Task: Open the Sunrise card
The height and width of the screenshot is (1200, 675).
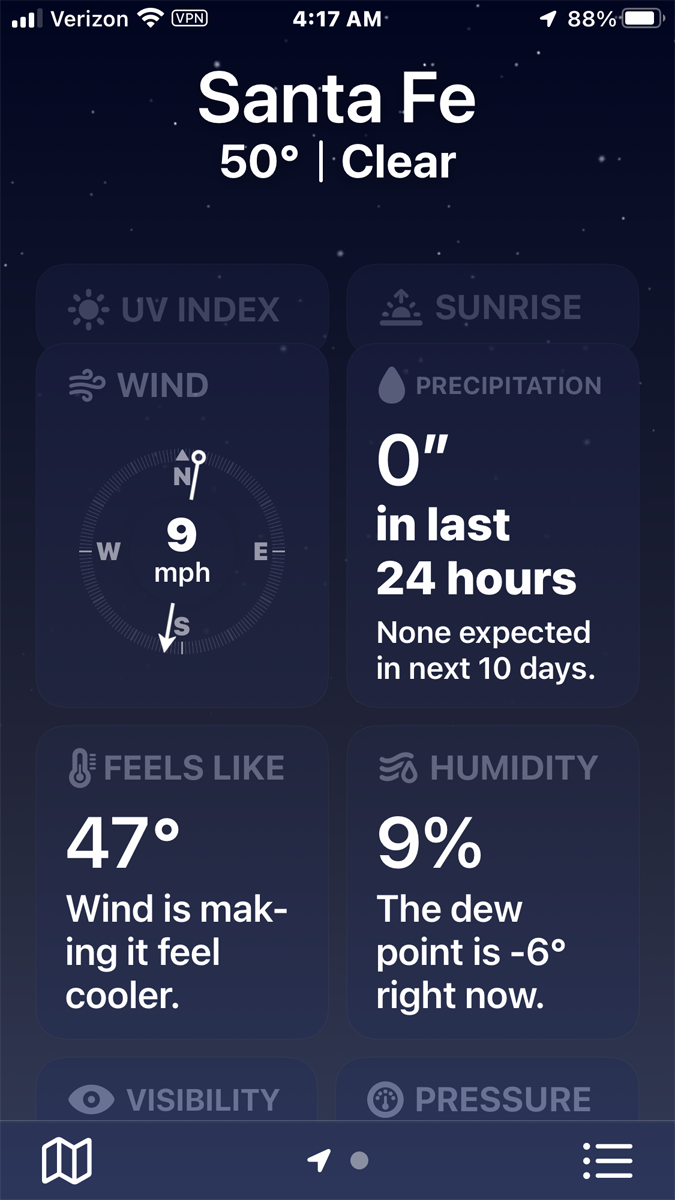Action: [x=492, y=306]
